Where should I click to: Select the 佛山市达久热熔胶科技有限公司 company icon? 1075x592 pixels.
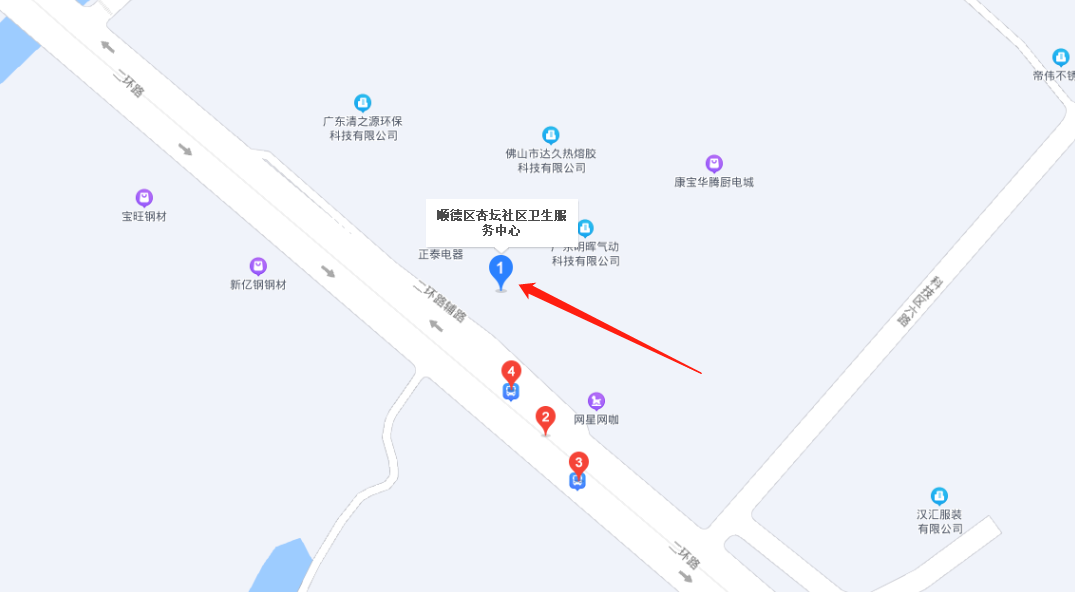pos(550,135)
